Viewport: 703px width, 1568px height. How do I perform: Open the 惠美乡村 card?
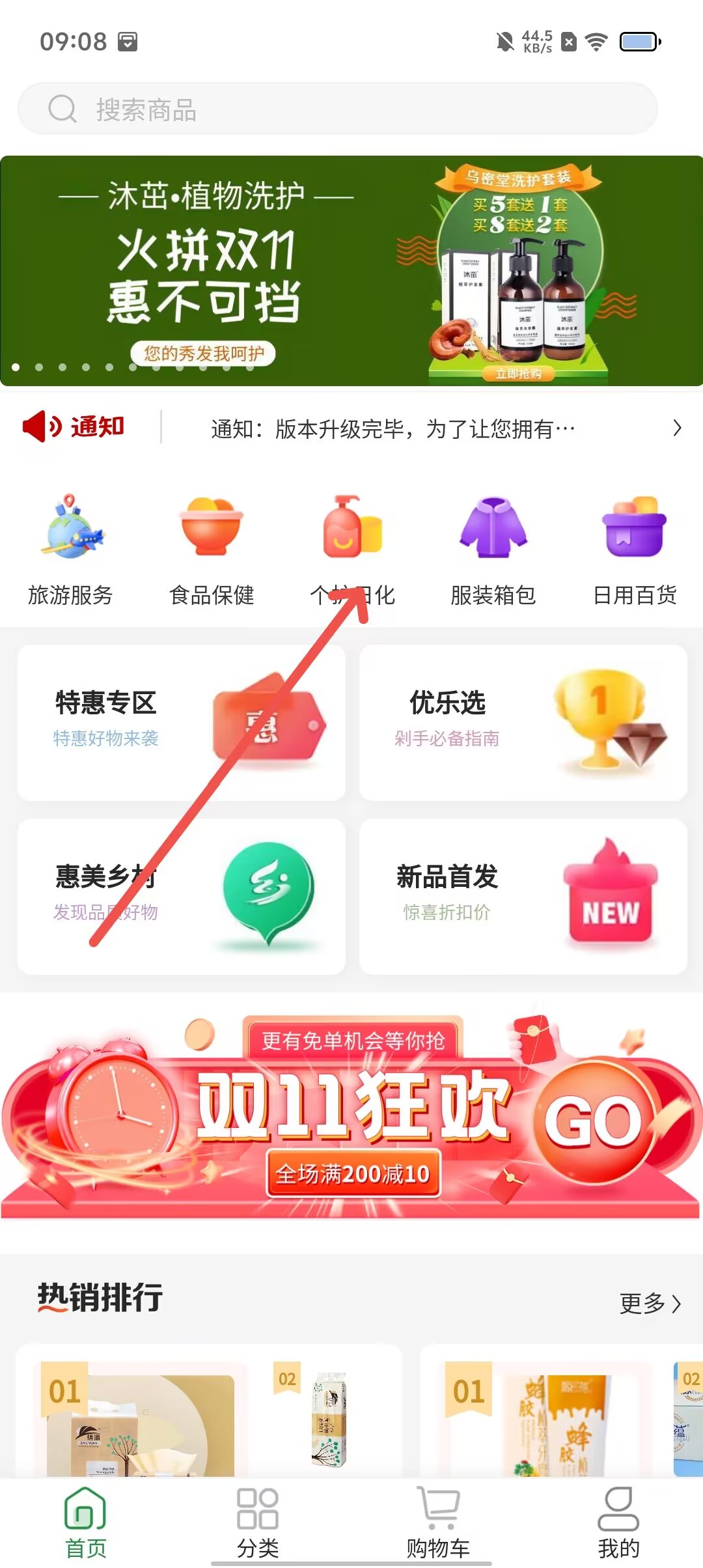click(x=181, y=896)
